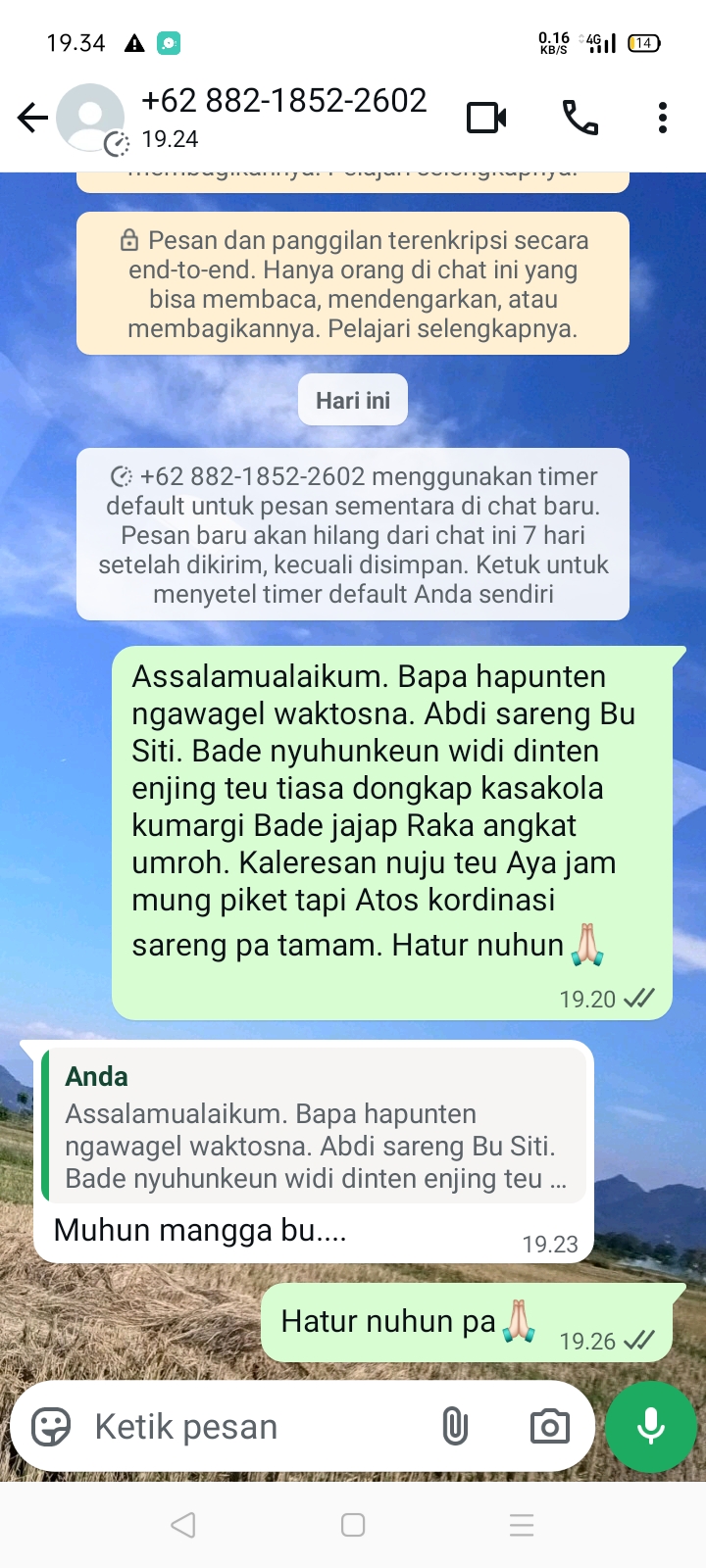
Task: Attach a file with the paperclip
Action: (455, 1427)
